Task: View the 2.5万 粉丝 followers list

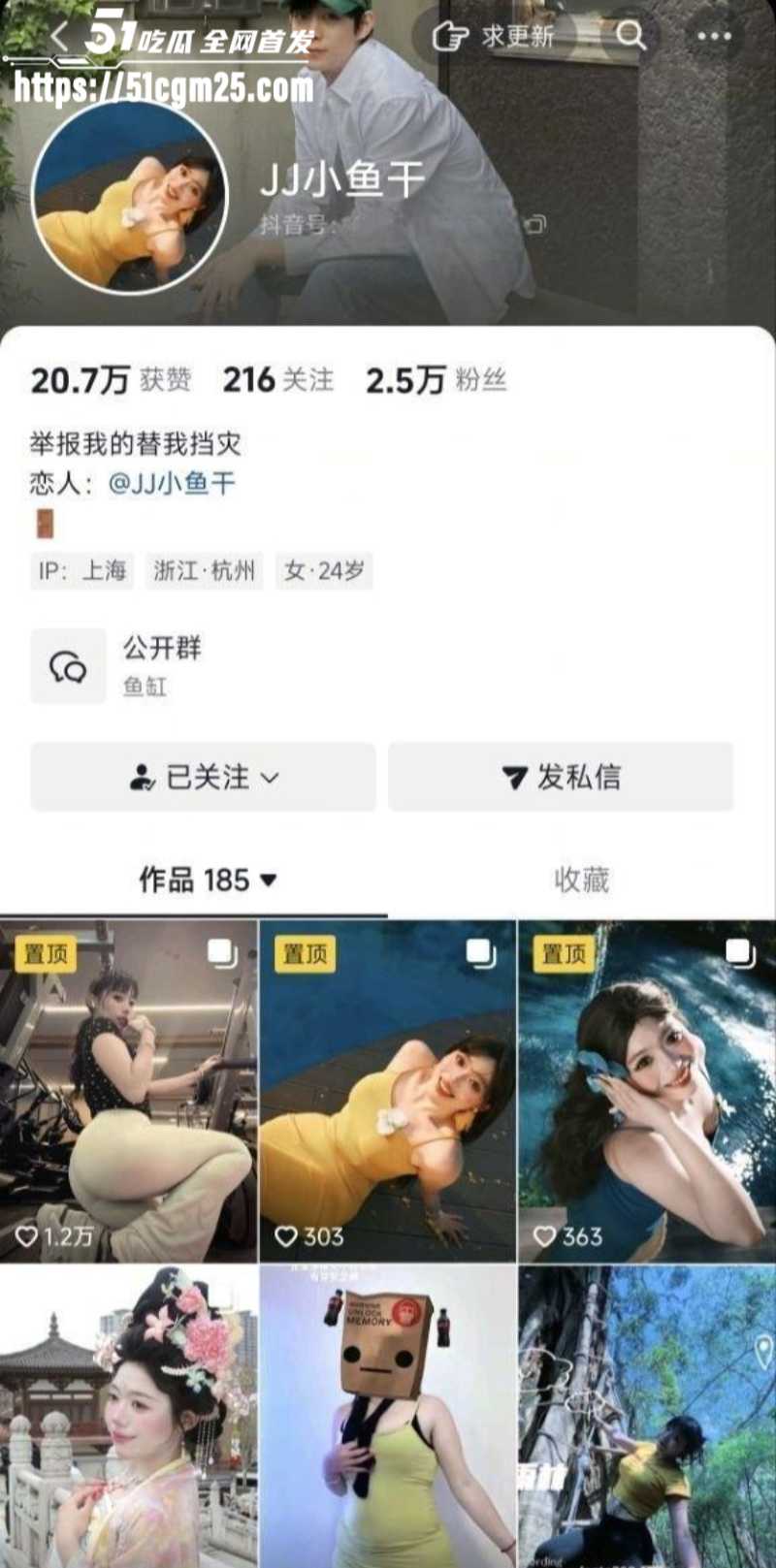Action: click(436, 380)
